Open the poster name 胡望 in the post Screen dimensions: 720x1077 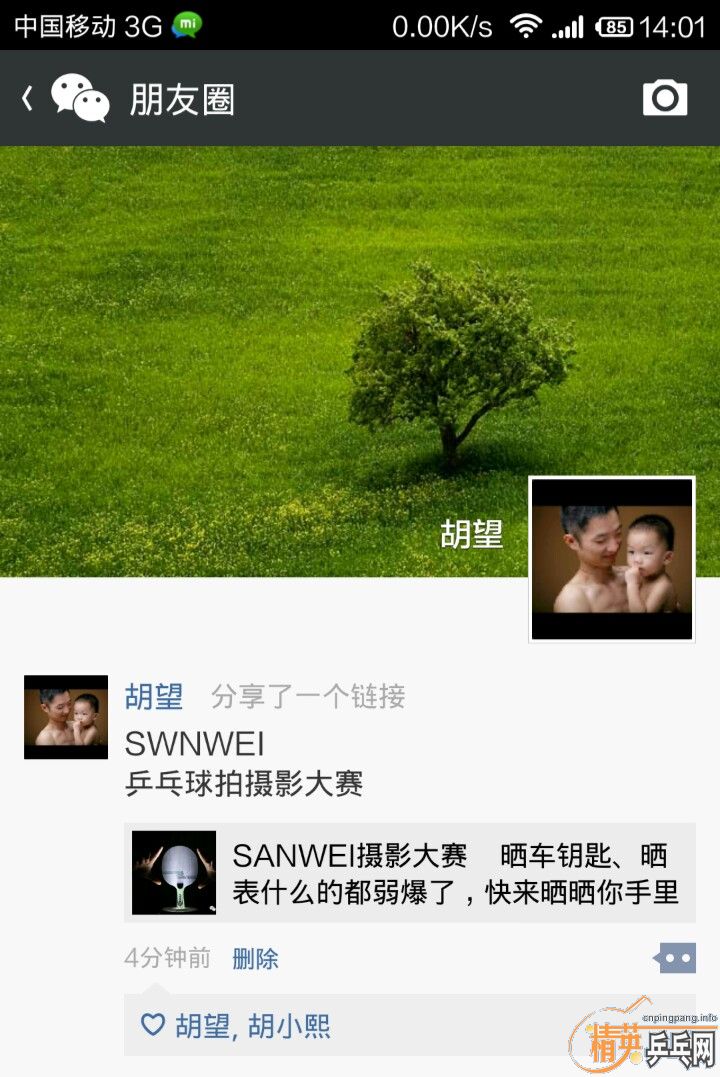154,697
